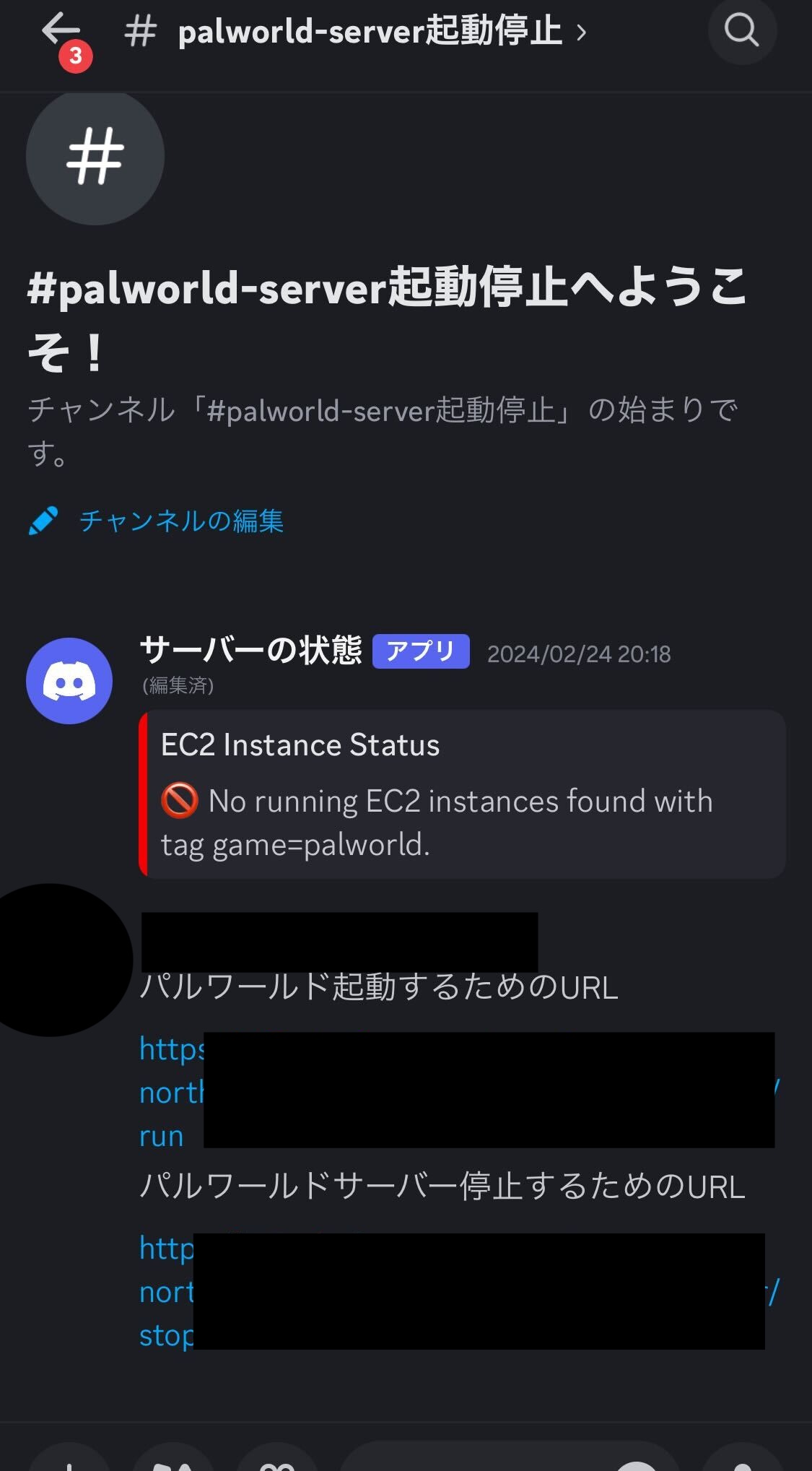
Task: View the サーバーの状態 app avatar profile
Action: coord(69,680)
